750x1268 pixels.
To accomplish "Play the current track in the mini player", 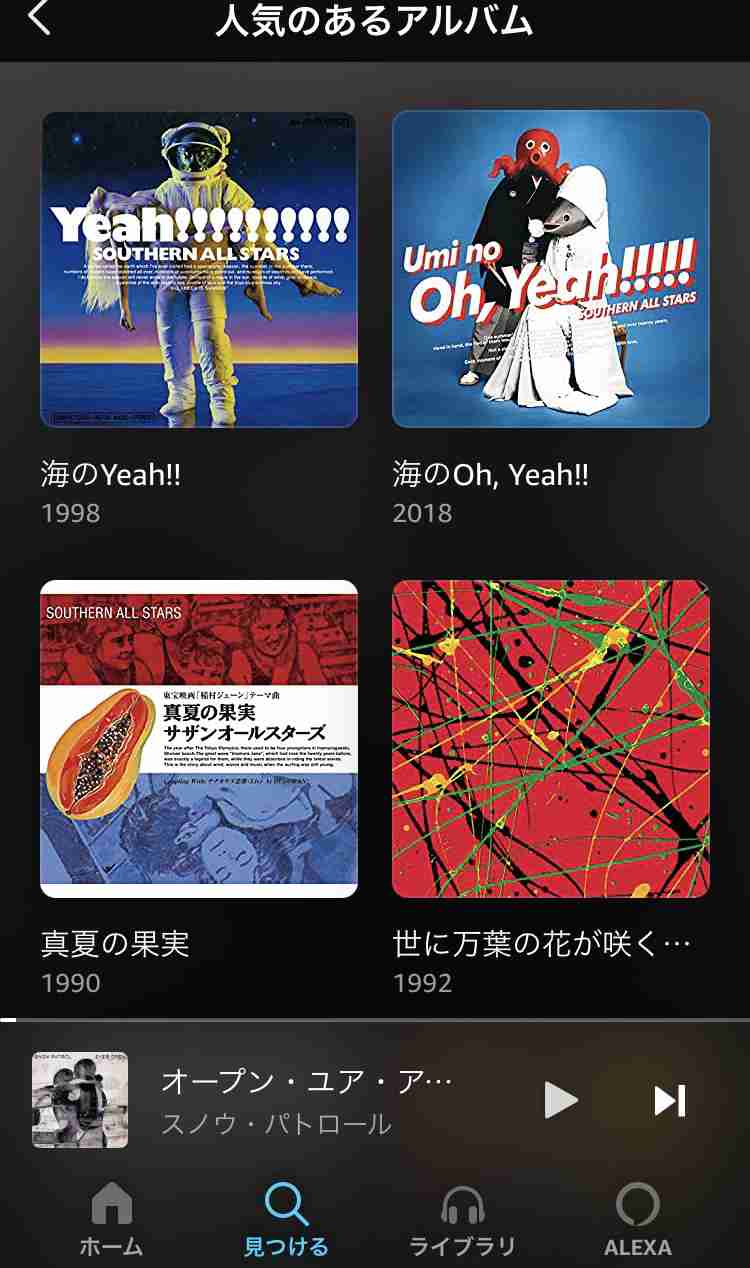I will (561, 1100).
